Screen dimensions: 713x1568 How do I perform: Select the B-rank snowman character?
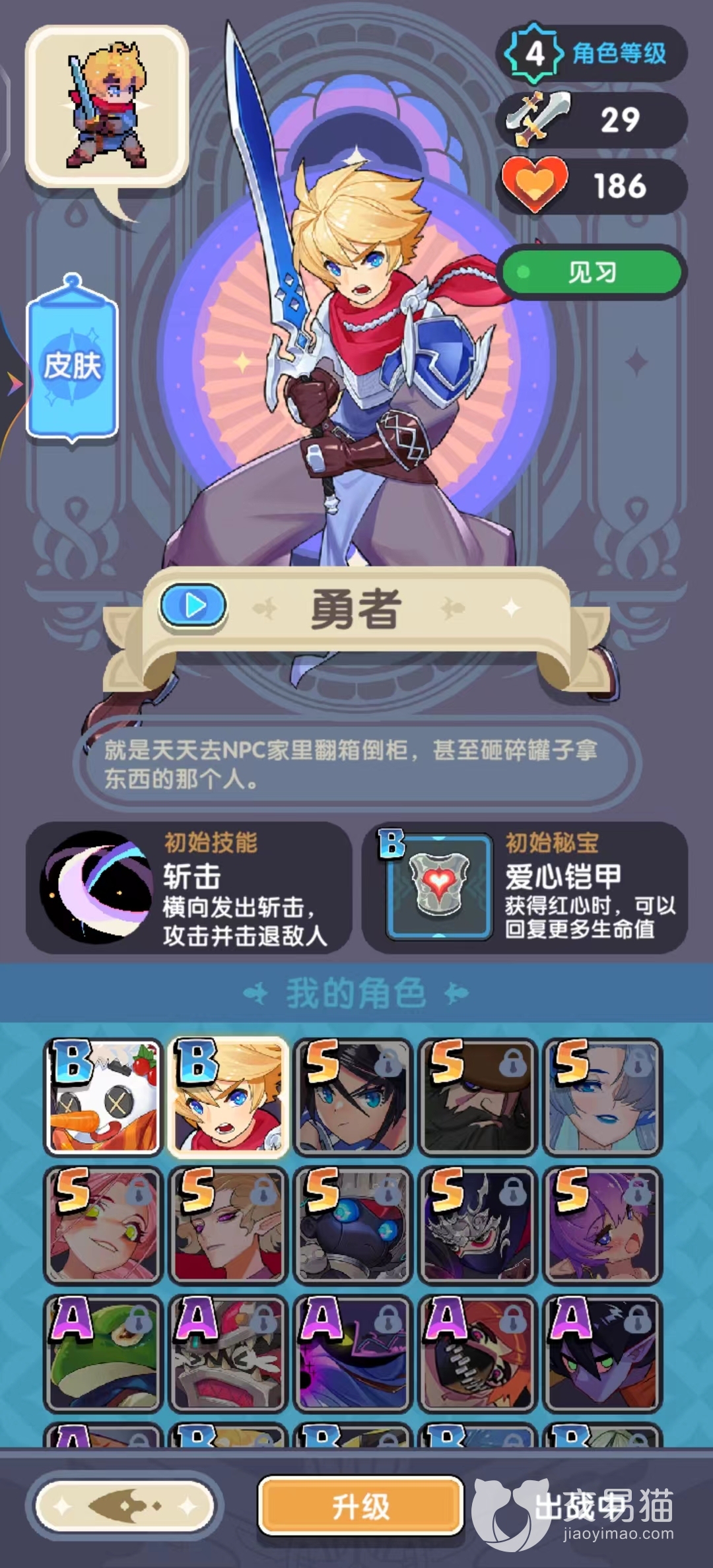tap(104, 1097)
